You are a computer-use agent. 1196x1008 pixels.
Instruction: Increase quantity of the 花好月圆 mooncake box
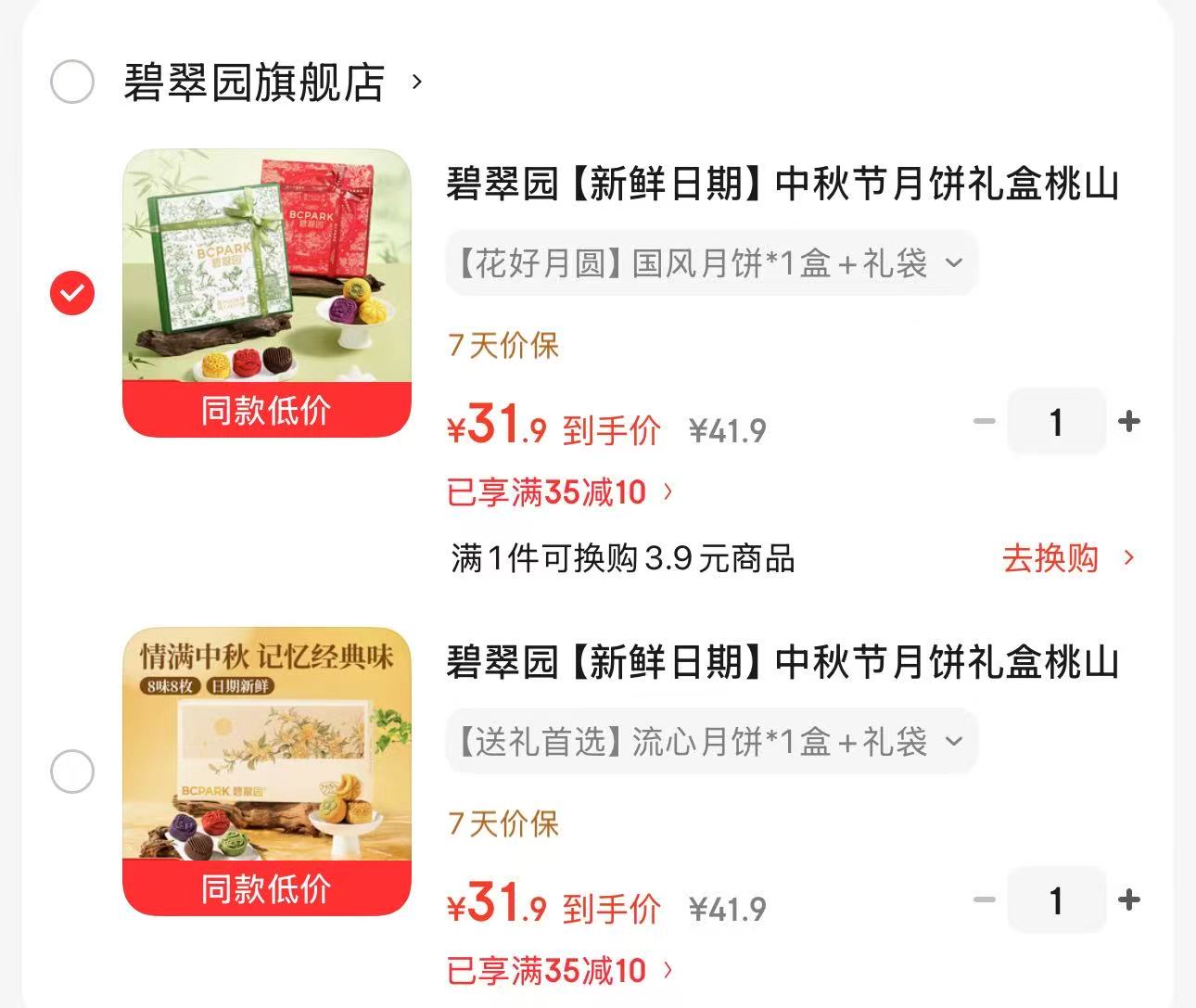click(x=1129, y=422)
